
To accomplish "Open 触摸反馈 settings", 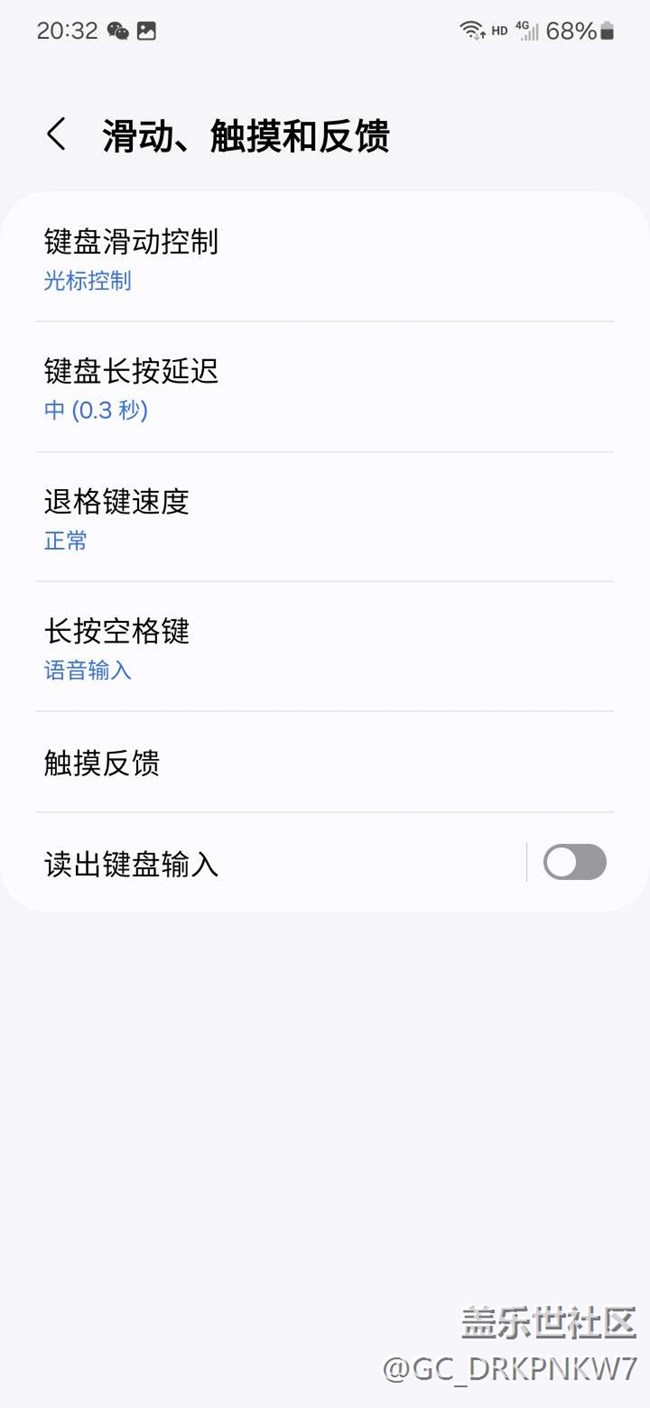I will point(325,762).
